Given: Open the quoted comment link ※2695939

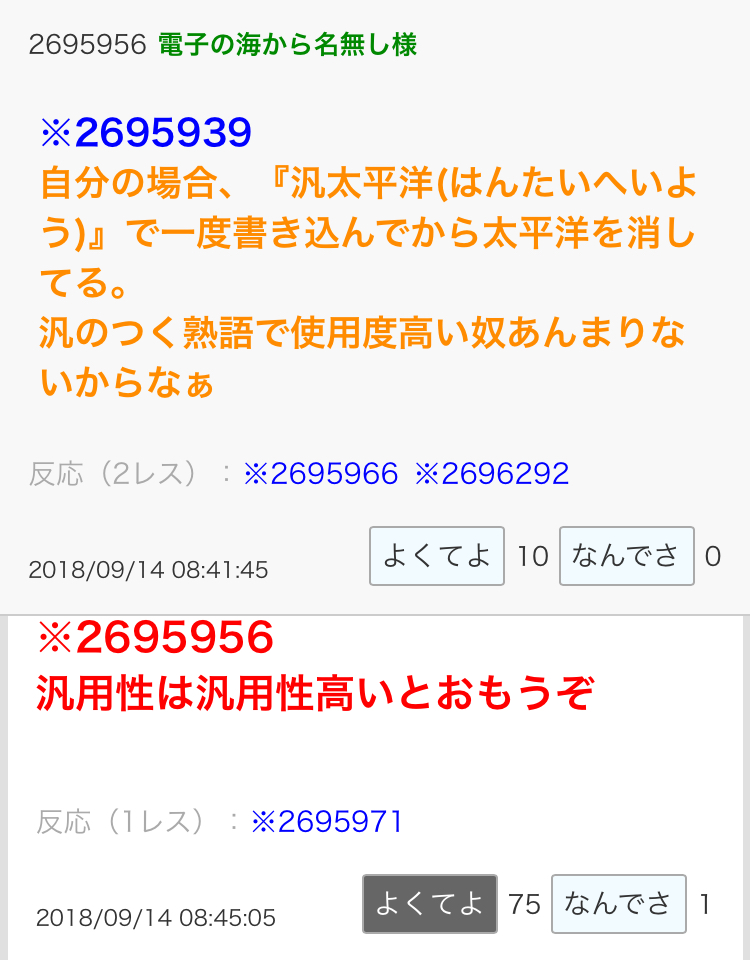Looking at the screenshot, I should (x=145, y=132).
